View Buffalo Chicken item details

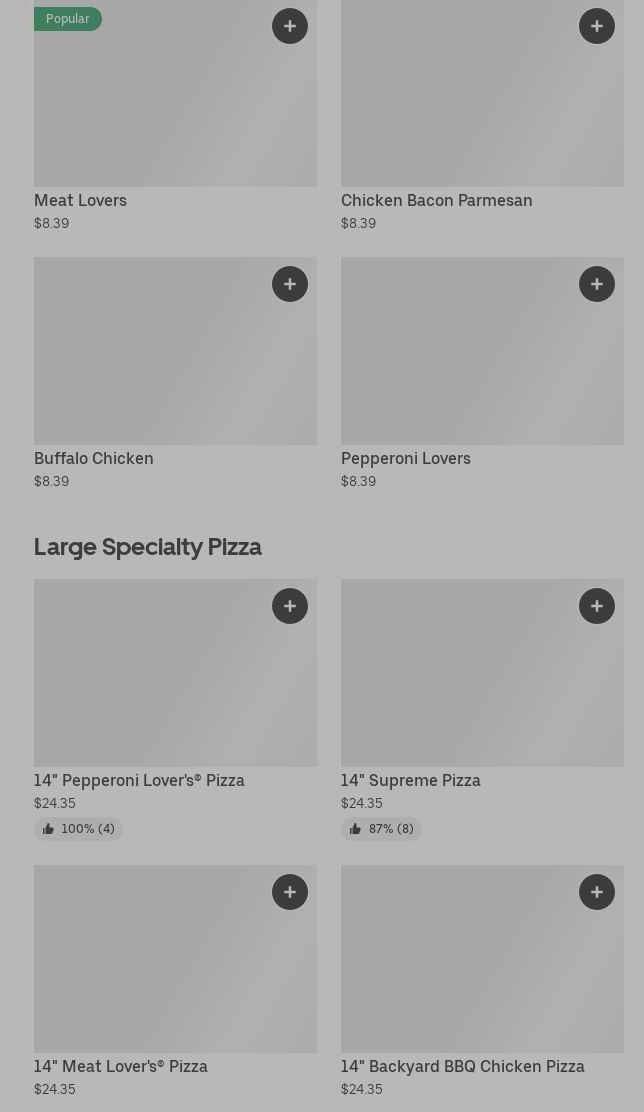pos(150,360)
